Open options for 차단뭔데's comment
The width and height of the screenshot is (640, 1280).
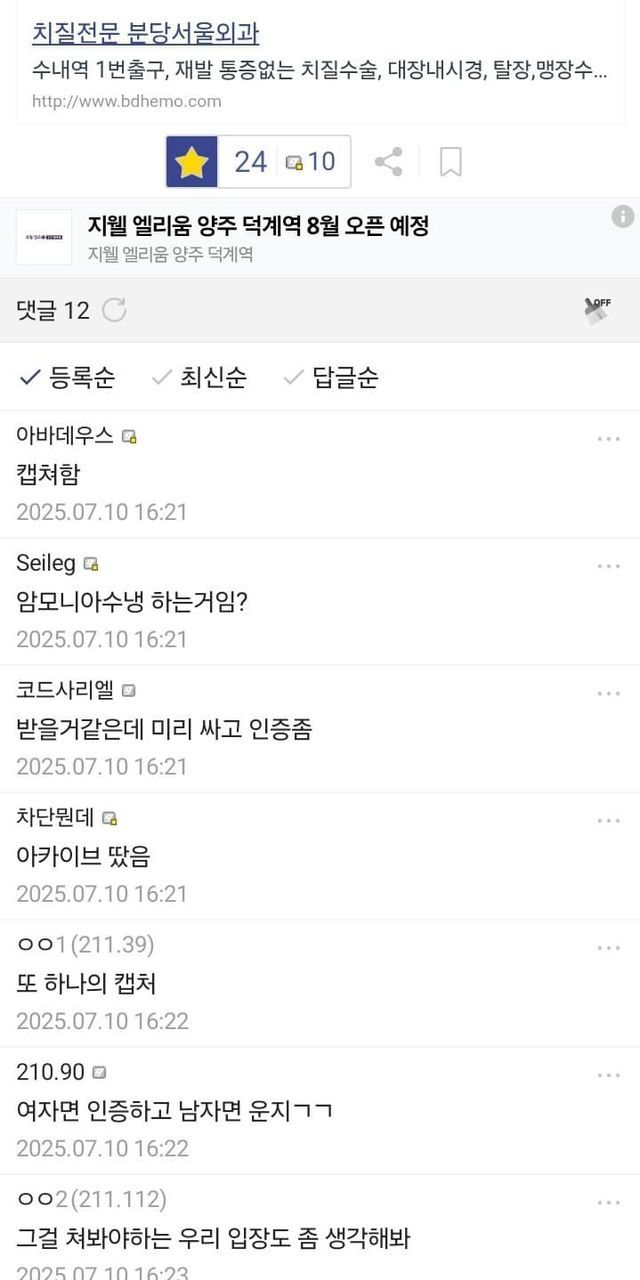pyautogui.click(x=608, y=820)
